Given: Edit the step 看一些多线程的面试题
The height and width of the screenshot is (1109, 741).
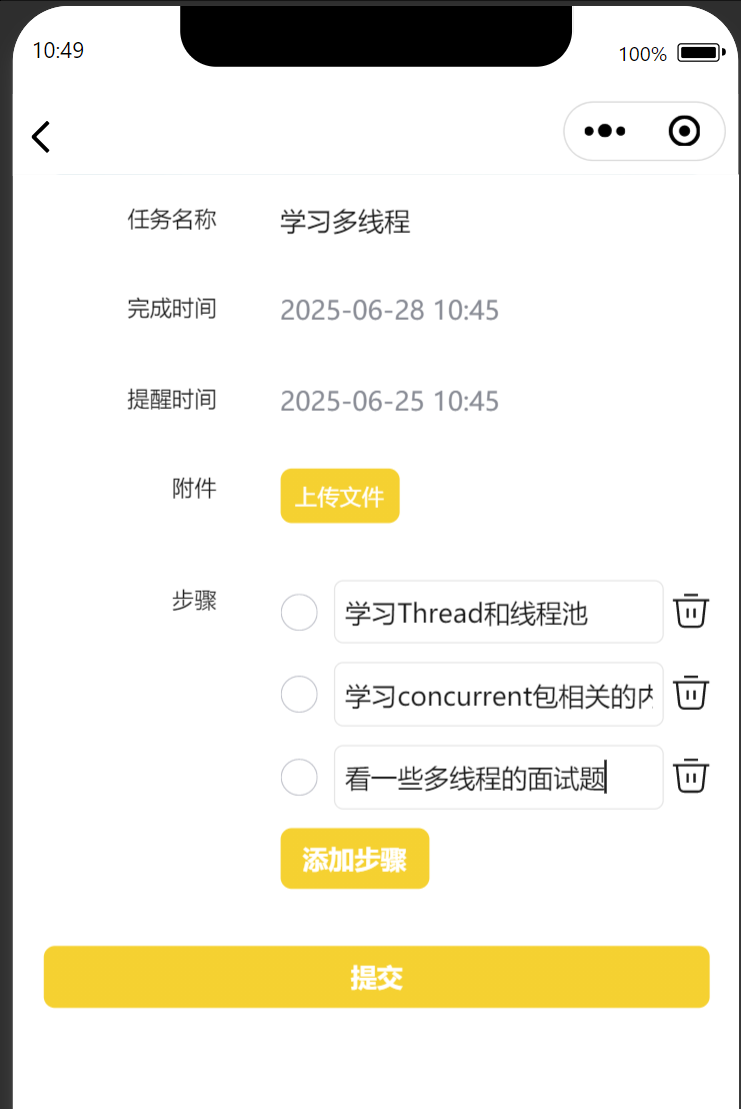Looking at the screenshot, I should (498, 777).
